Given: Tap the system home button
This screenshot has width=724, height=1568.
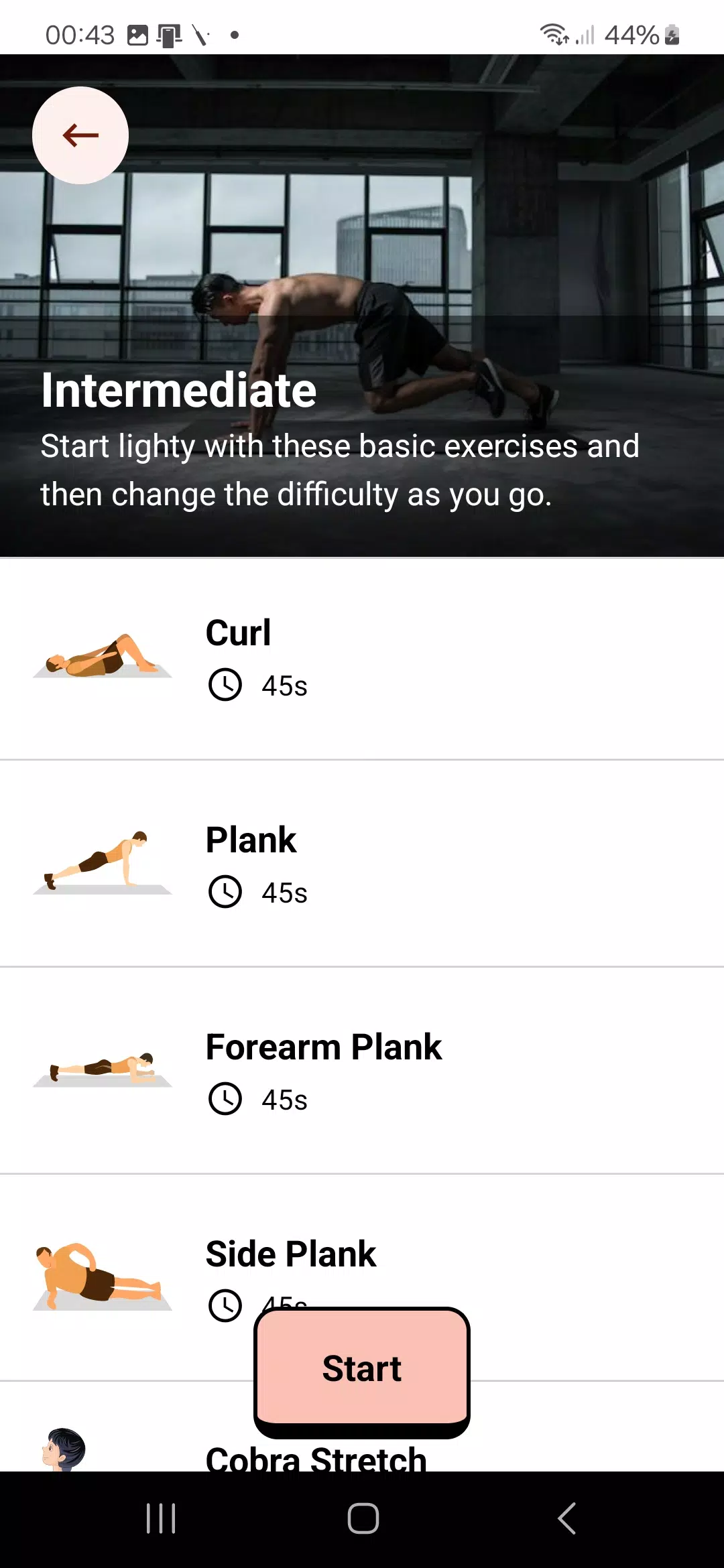Looking at the screenshot, I should [363, 1518].
